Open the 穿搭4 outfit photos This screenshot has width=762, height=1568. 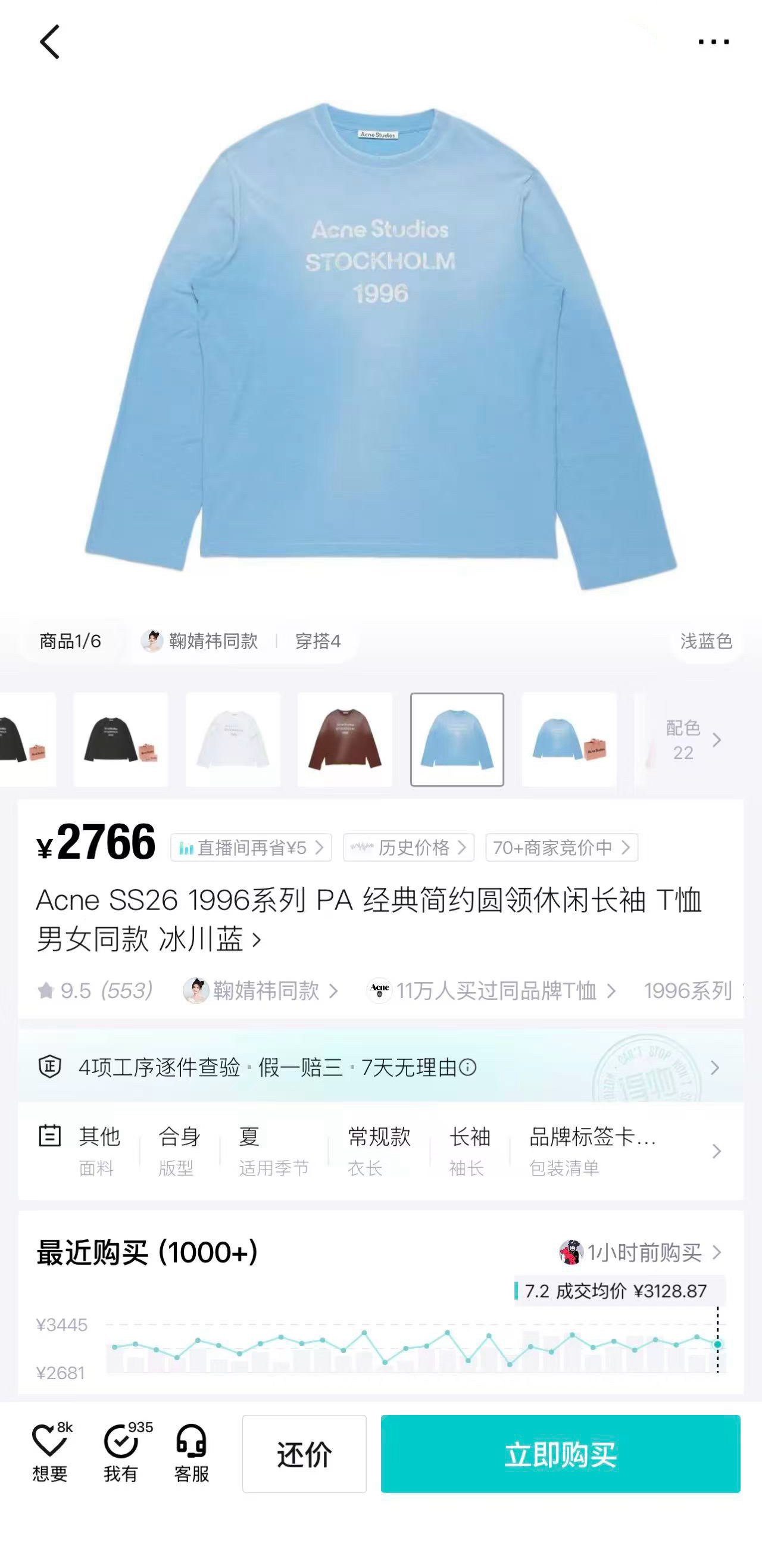tap(318, 641)
